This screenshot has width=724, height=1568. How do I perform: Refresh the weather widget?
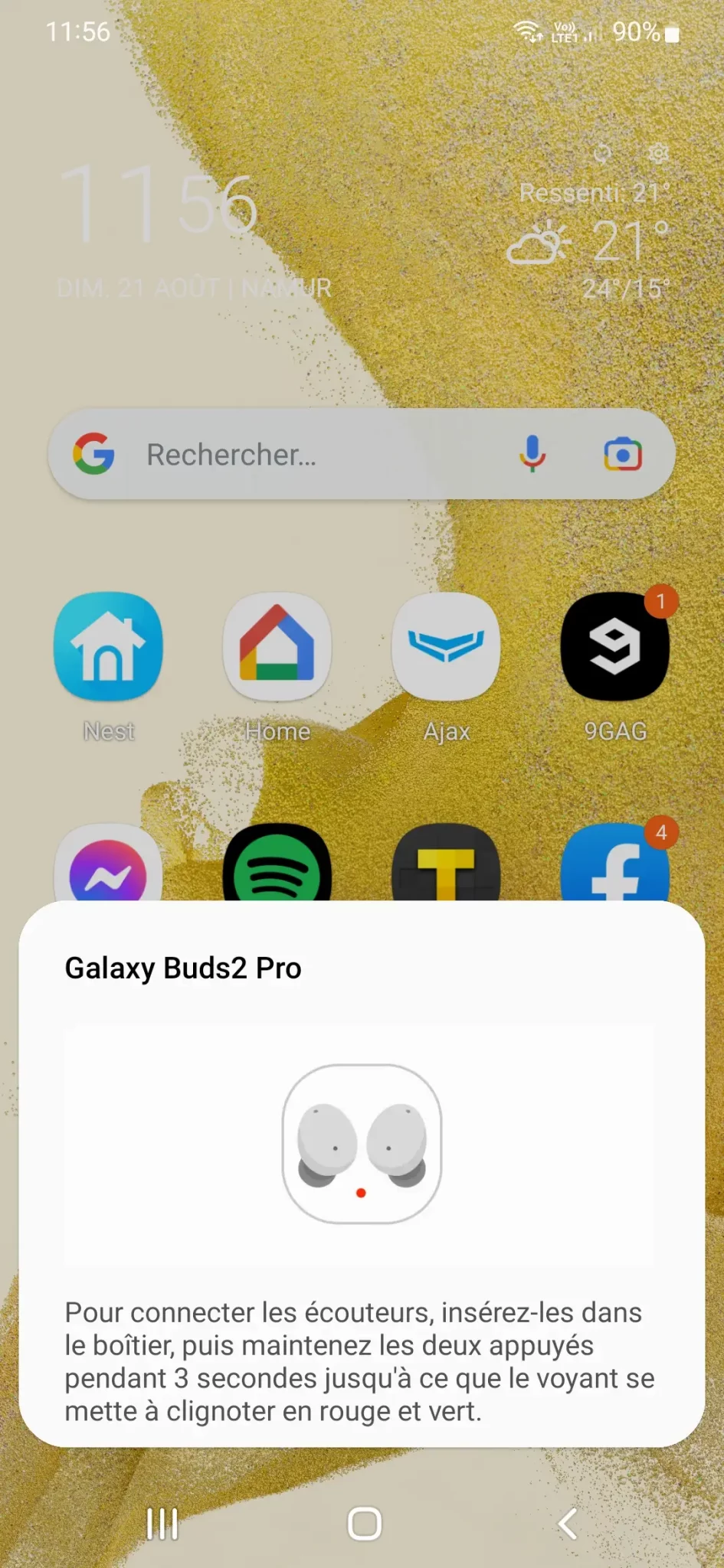(x=603, y=154)
